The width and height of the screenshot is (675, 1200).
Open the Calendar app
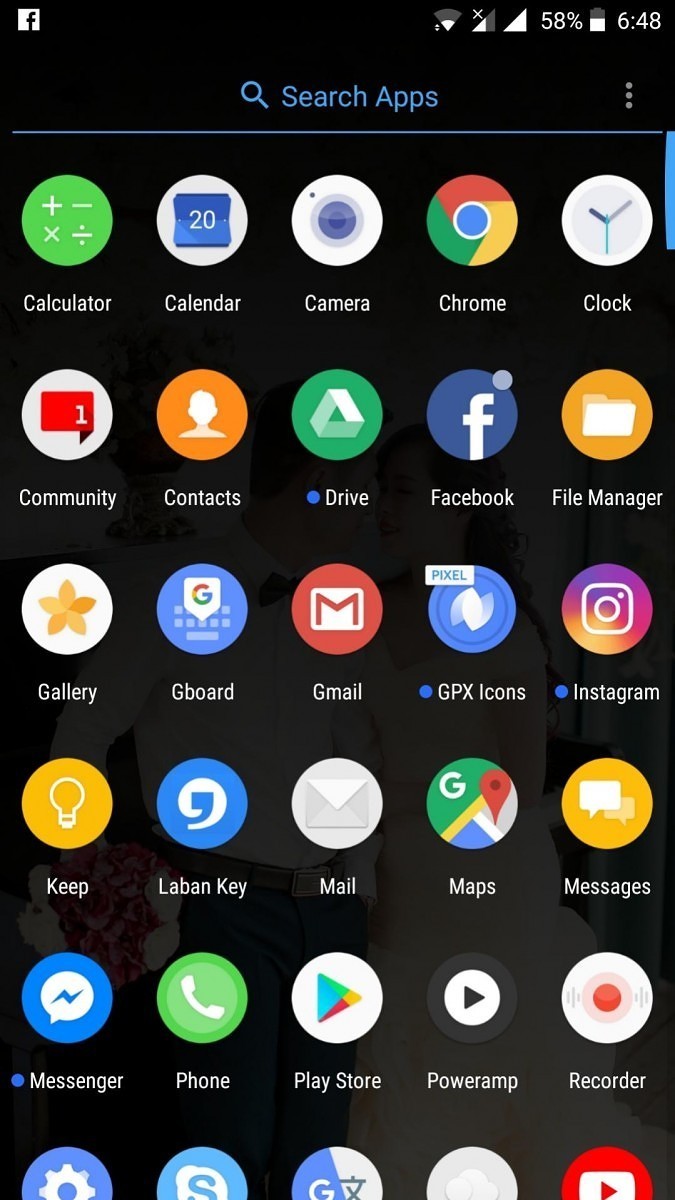(202, 221)
